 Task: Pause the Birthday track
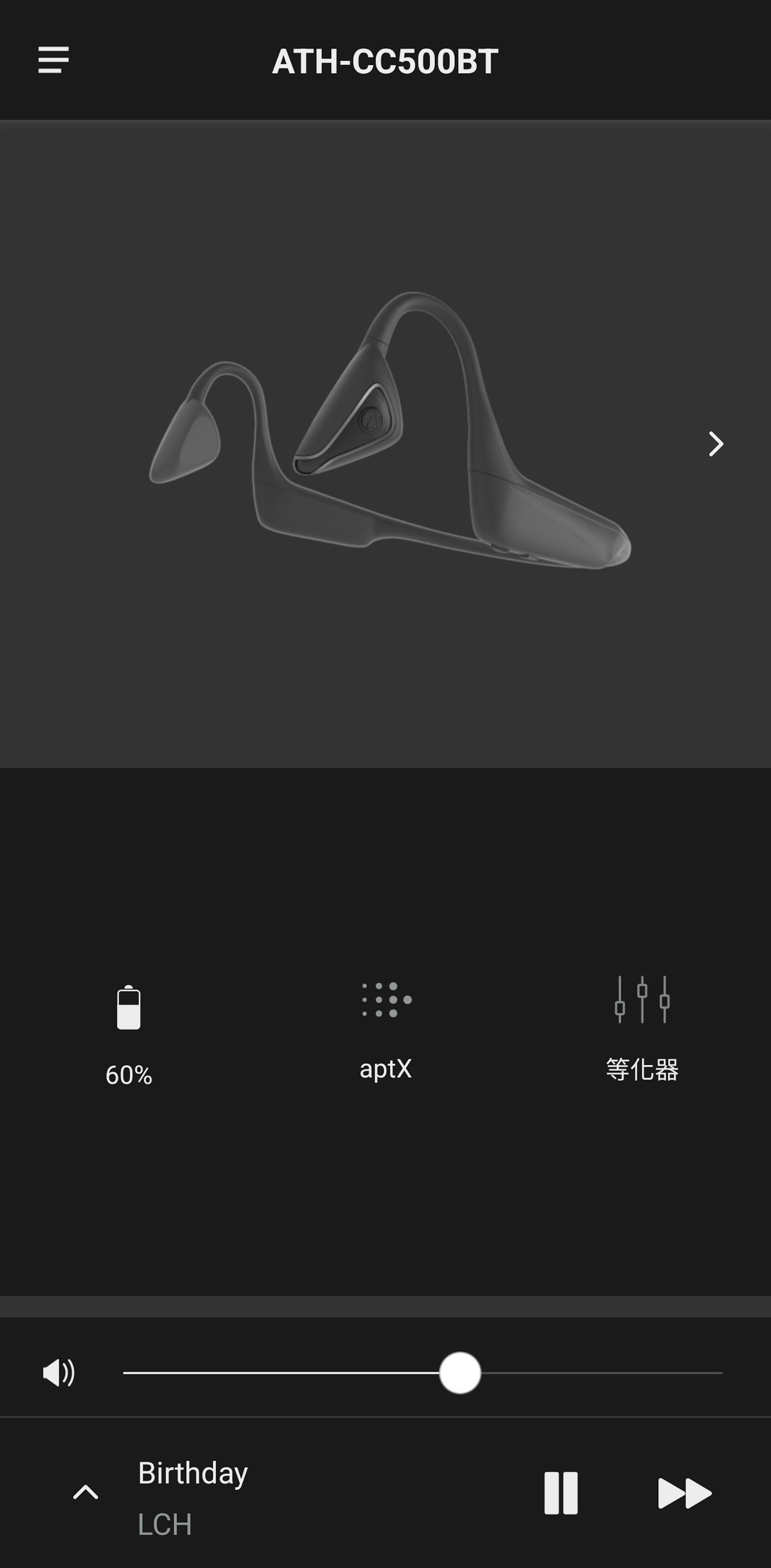560,1493
